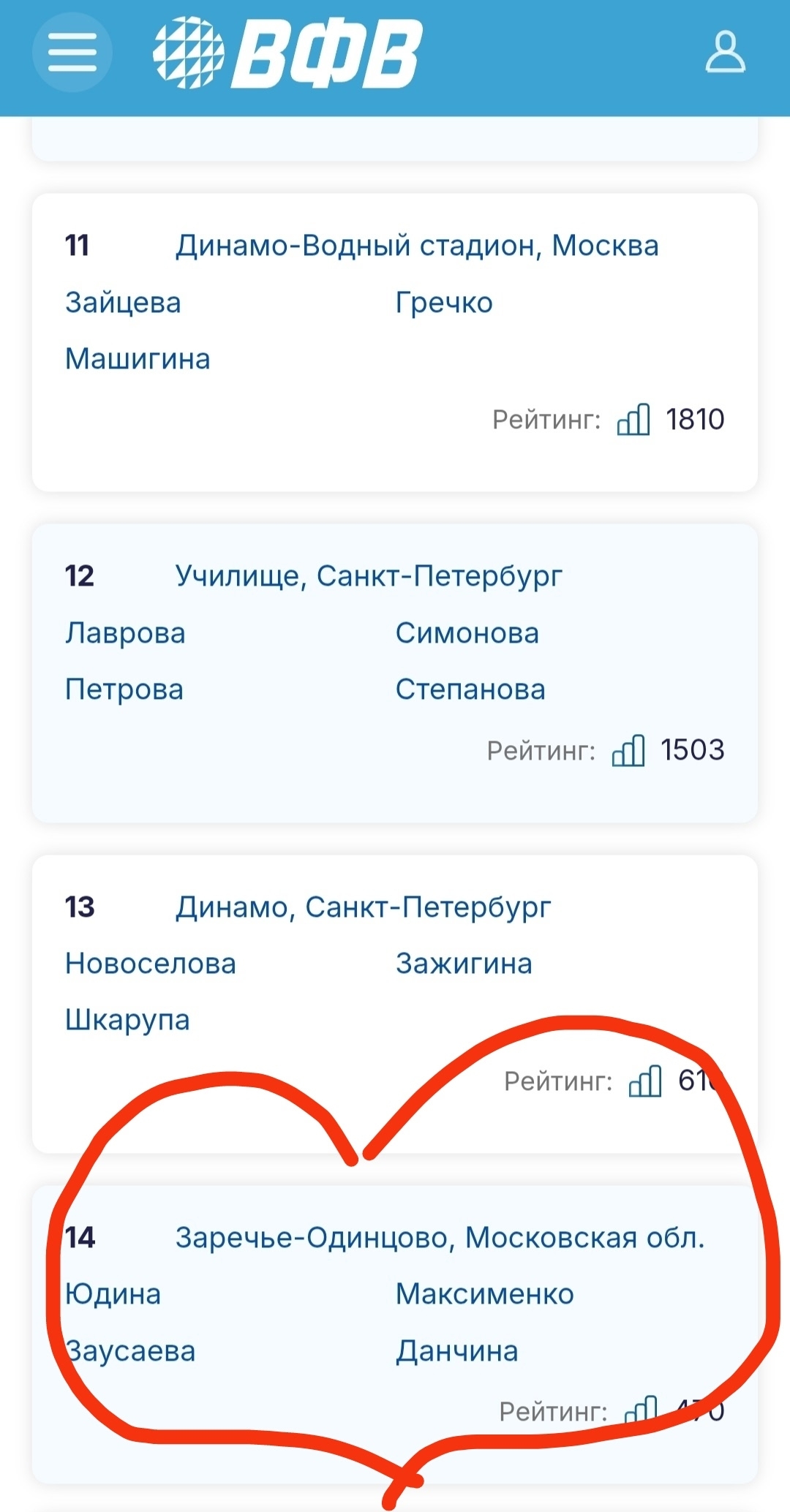Click the rating value 1503
The image size is (790, 1512).
(692, 749)
